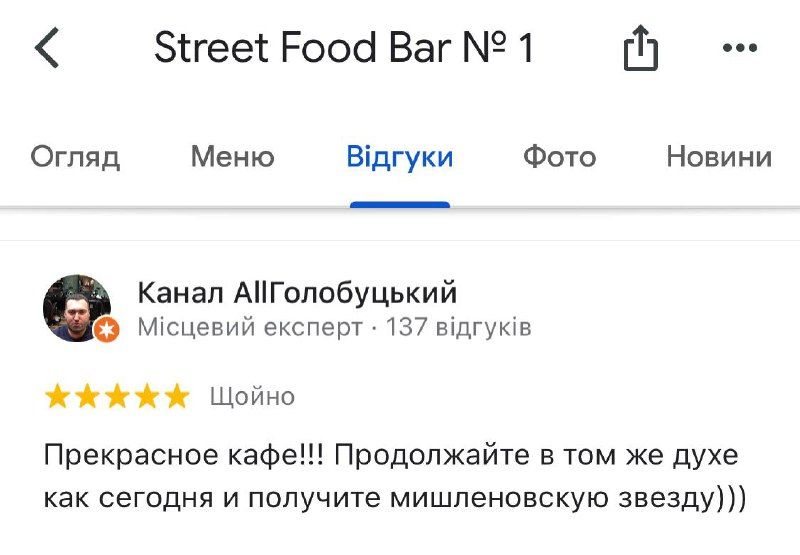Open the Меню tab
This screenshot has width=800, height=555.
[232, 157]
